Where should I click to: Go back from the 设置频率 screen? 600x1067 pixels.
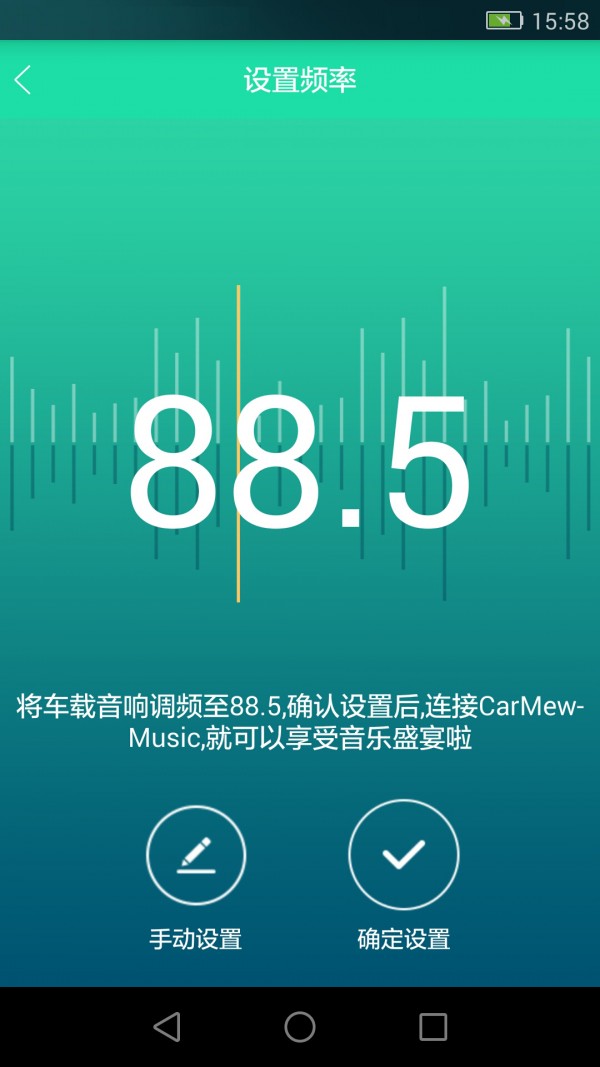pos(24,80)
